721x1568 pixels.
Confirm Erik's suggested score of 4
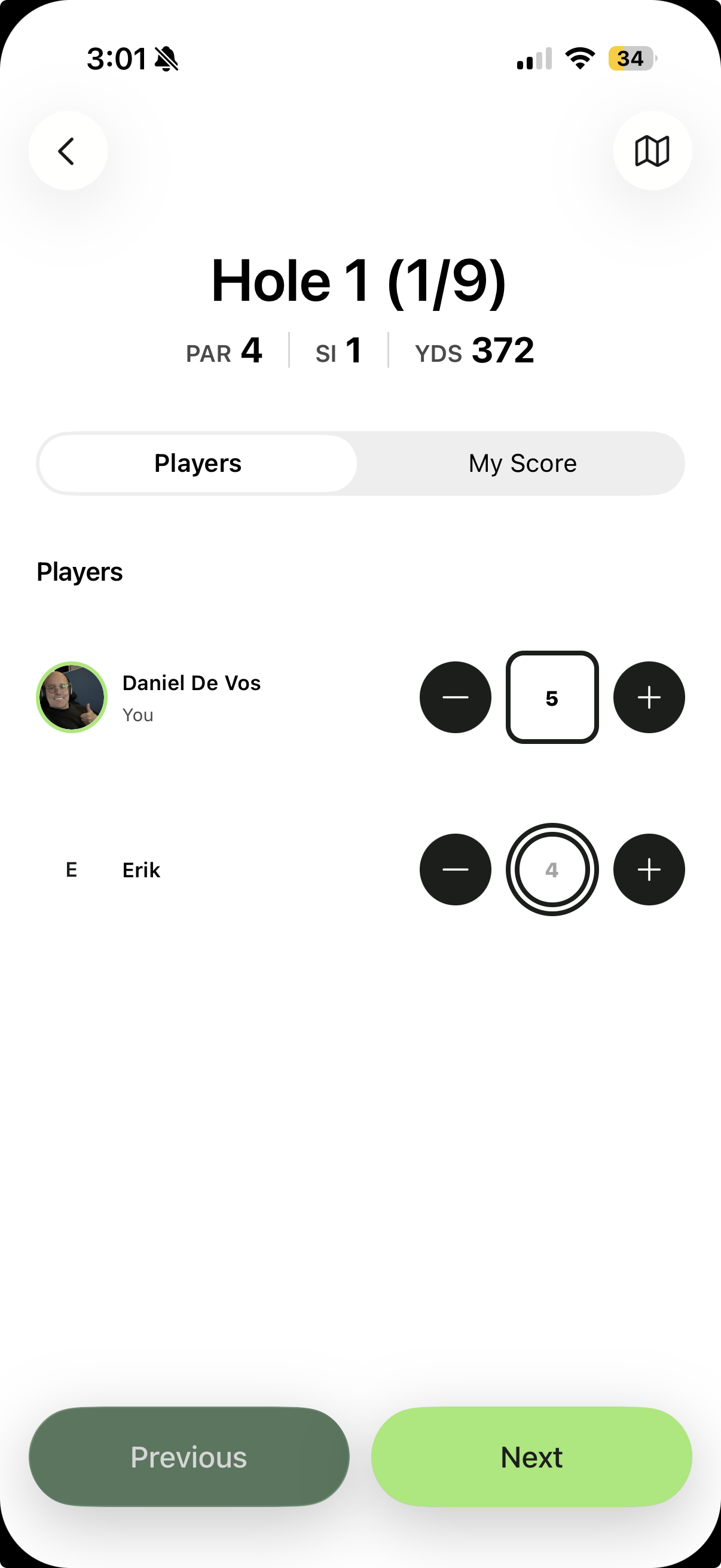pyautogui.click(x=552, y=870)
